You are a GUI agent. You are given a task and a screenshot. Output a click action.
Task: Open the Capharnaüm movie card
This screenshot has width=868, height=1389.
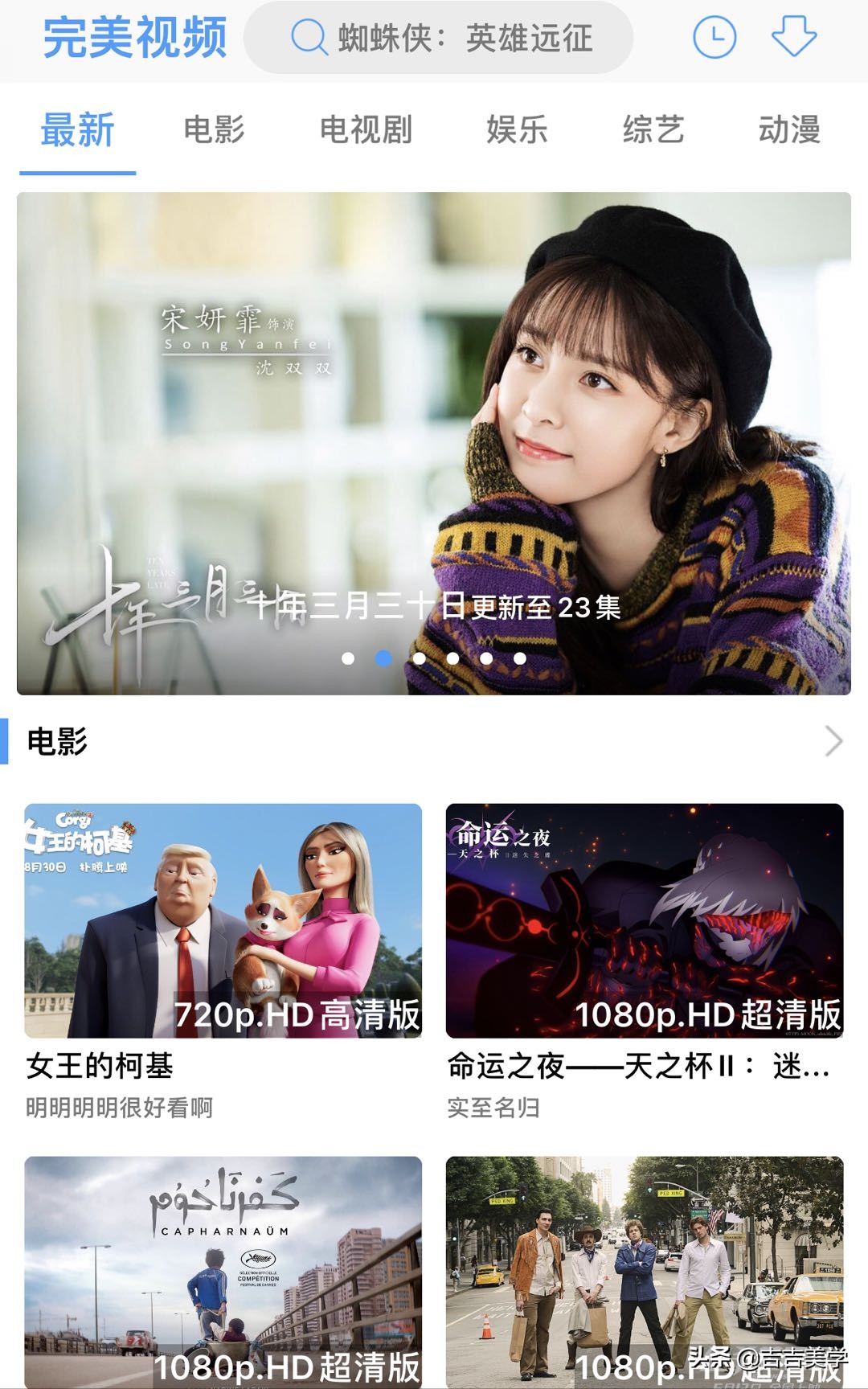click(x=223, y=1270)
